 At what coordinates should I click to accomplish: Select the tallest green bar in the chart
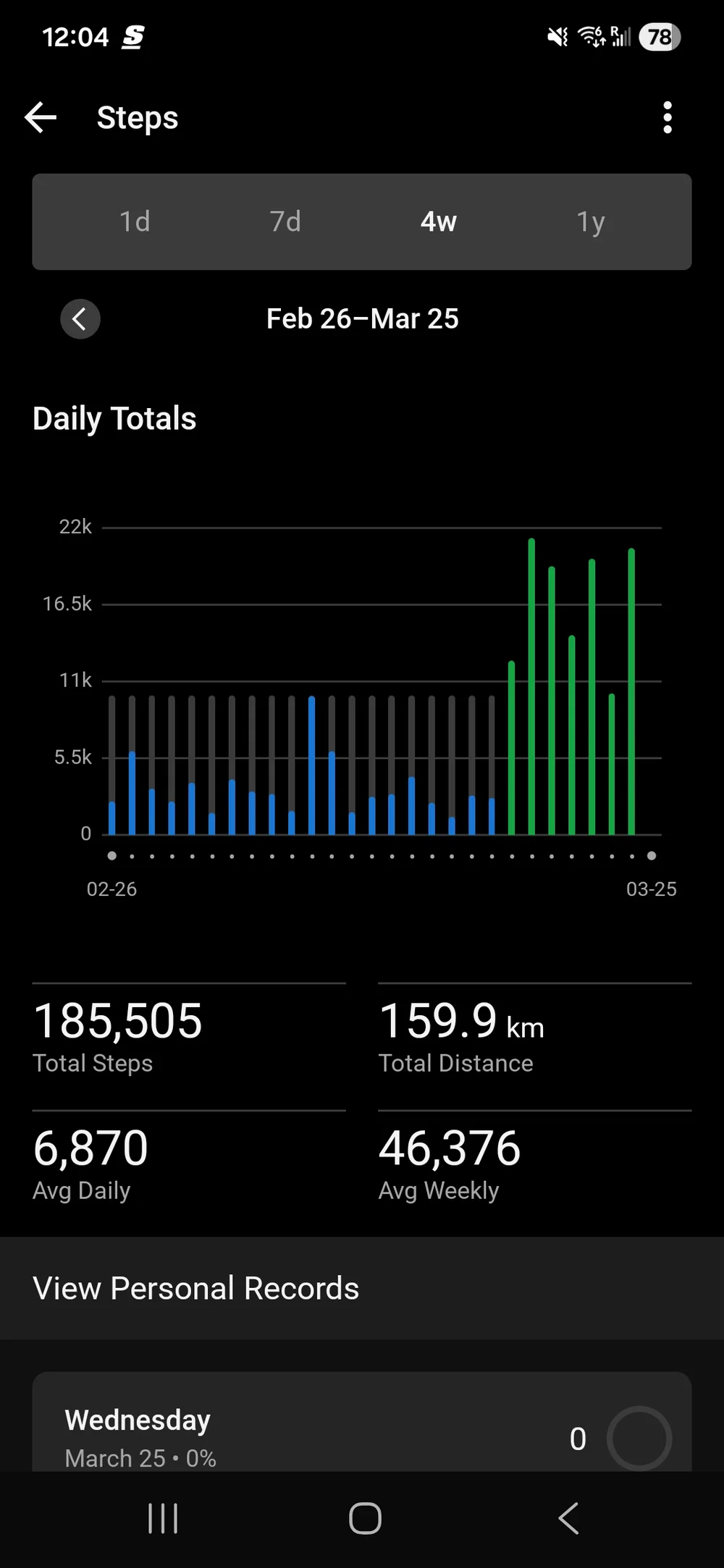(x=531, y=687)
